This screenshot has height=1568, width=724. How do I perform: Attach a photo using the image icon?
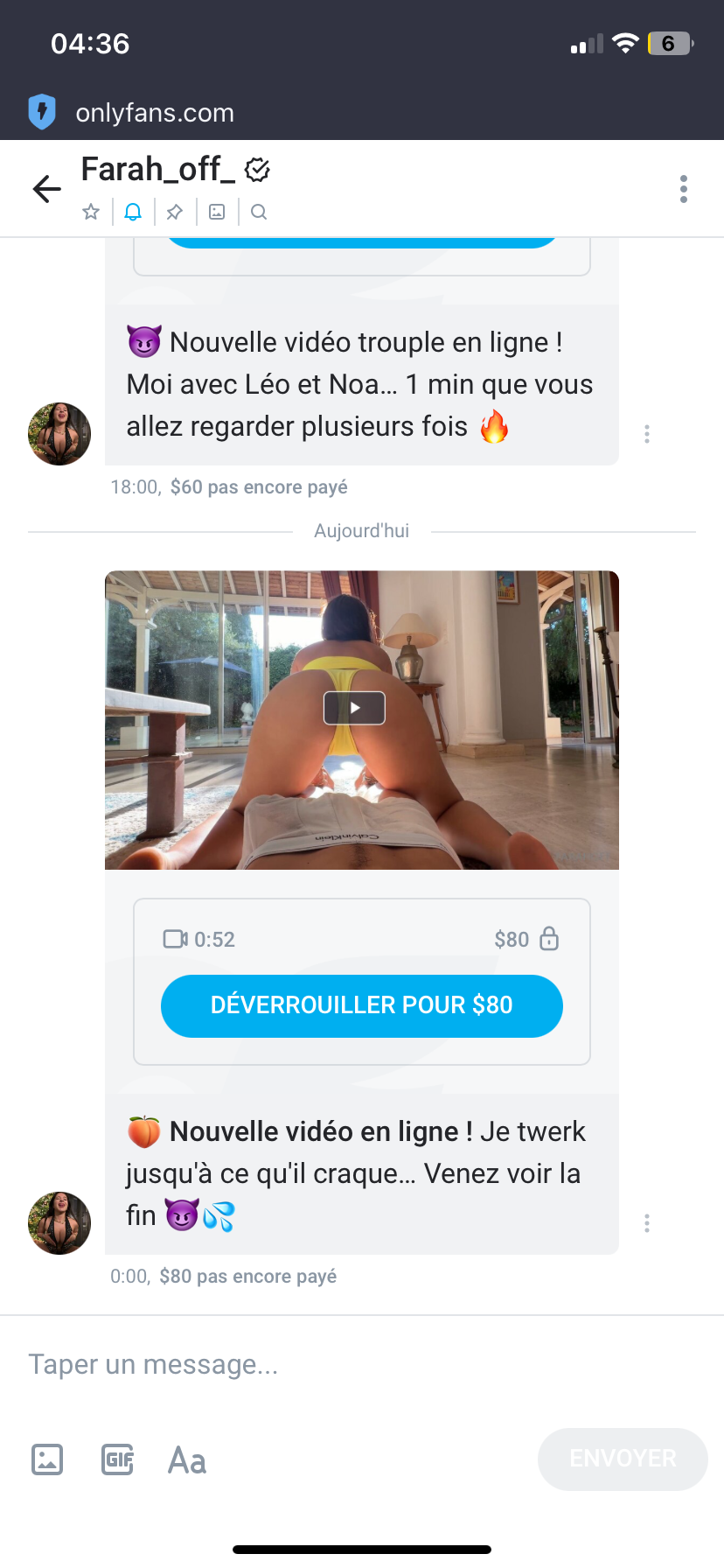click(x=47, y=1459)
